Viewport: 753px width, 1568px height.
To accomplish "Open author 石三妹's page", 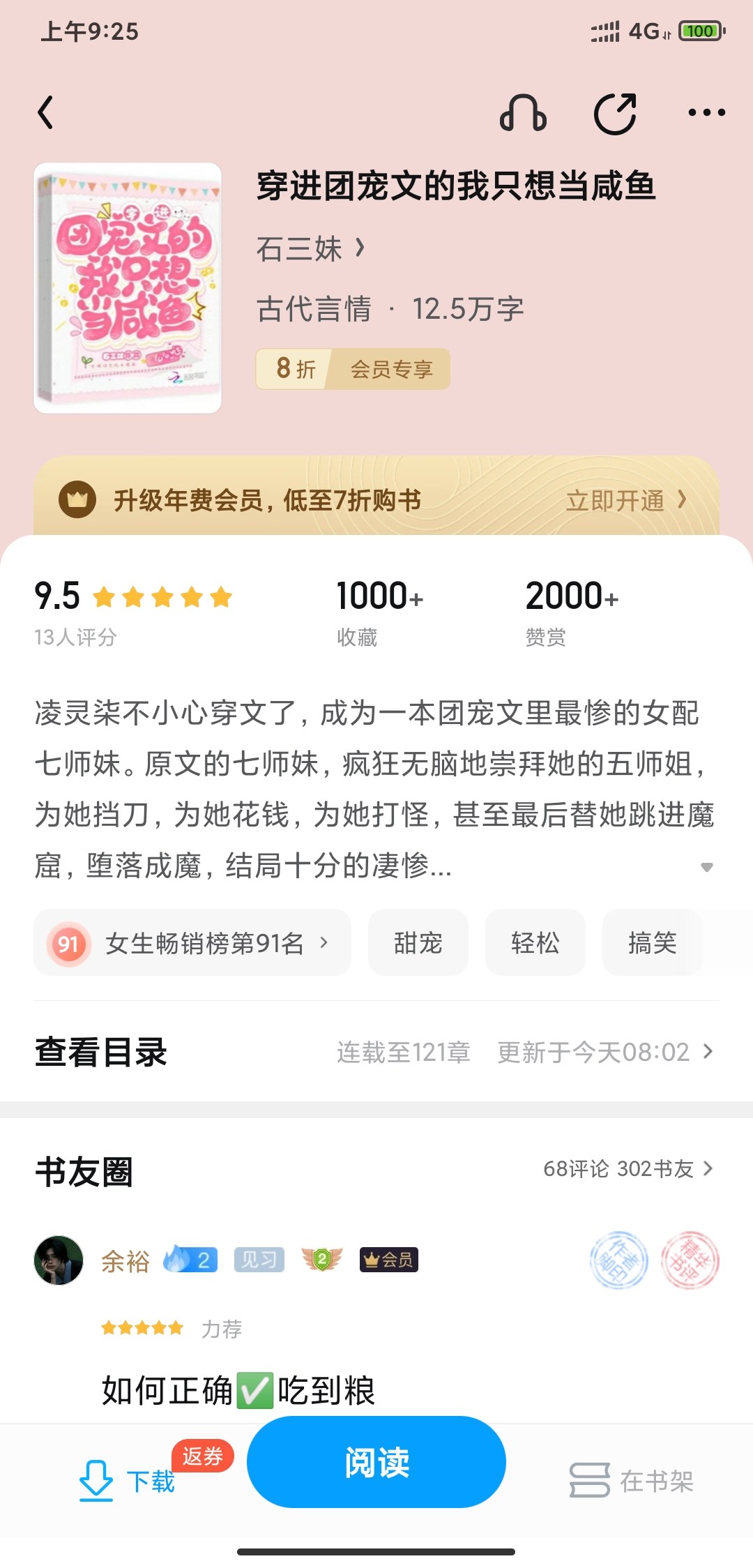I will click(310, 249).
